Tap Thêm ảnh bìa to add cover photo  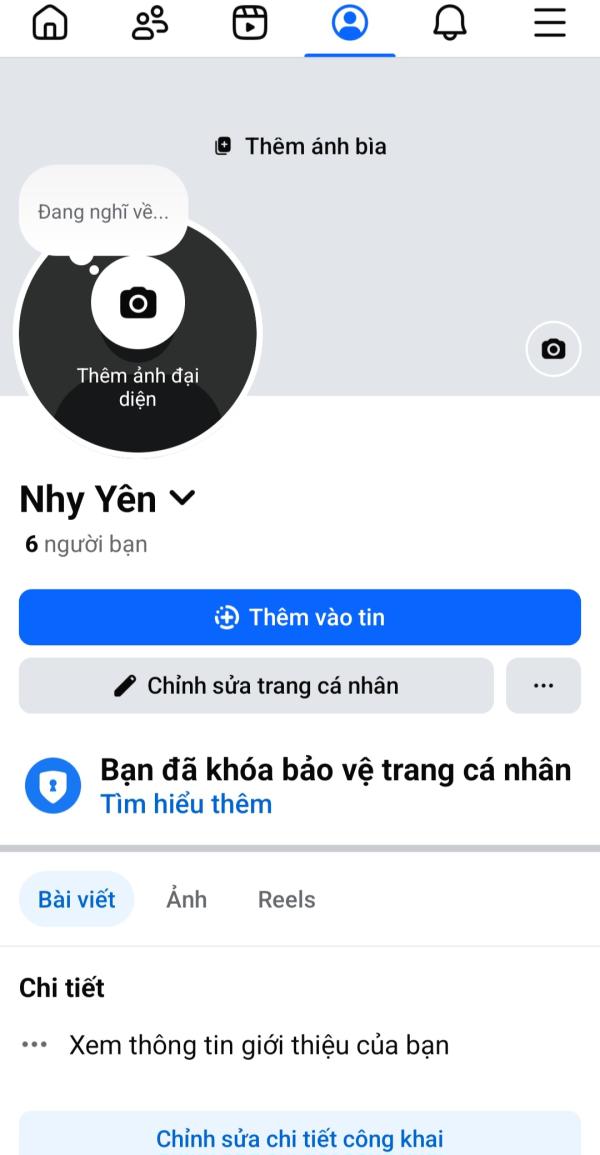[300, 146]
